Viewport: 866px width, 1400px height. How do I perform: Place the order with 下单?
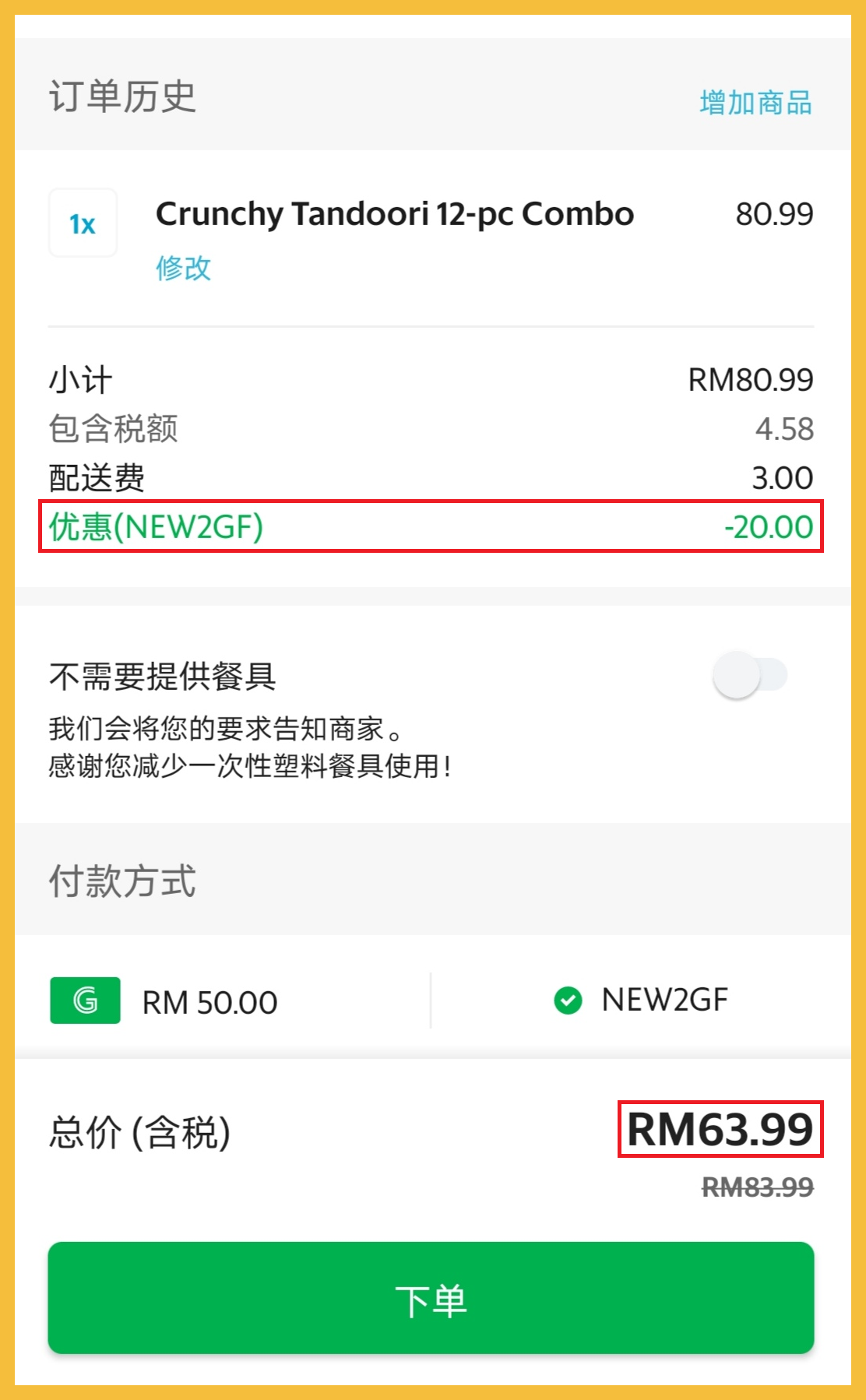point(431,1298)
